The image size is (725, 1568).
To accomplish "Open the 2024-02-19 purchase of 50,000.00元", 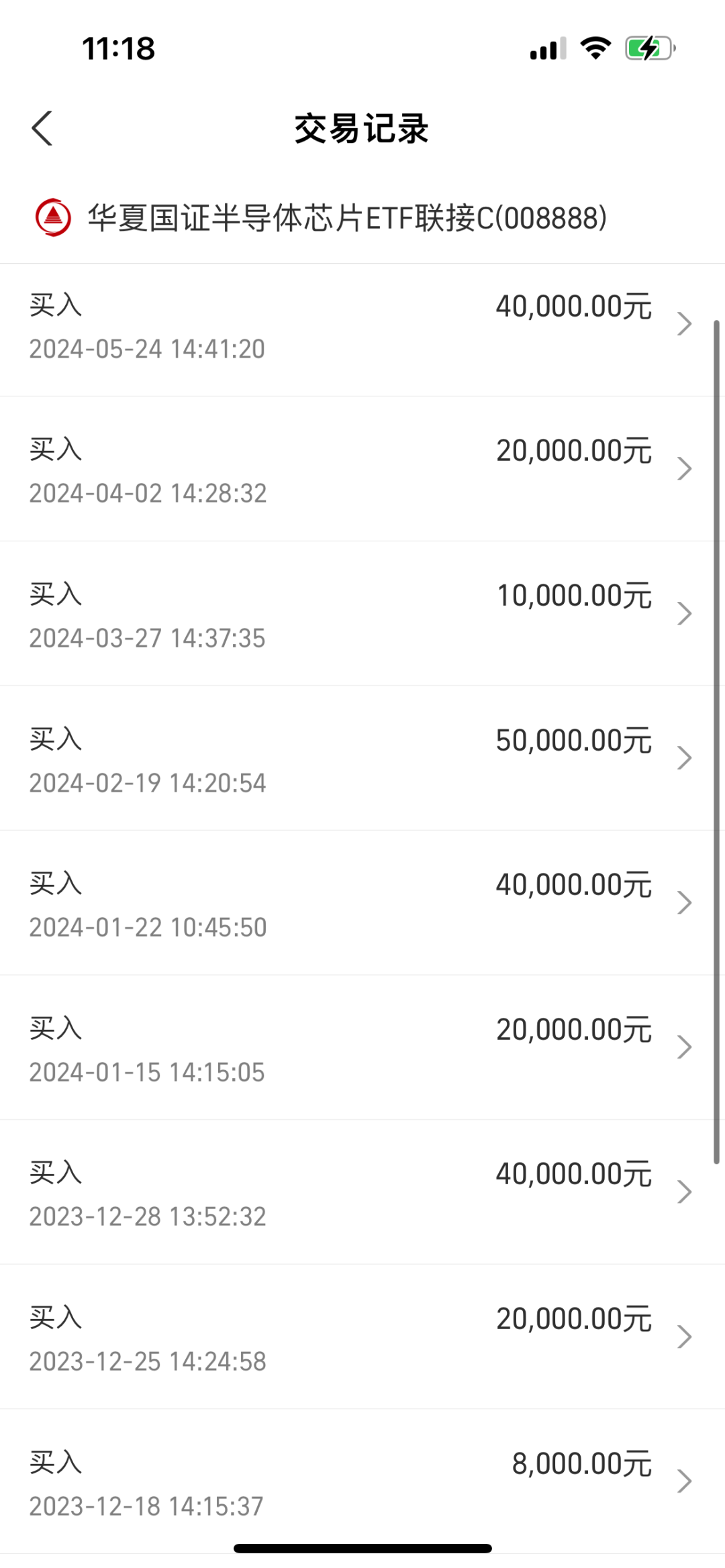I will coord(362,758).
